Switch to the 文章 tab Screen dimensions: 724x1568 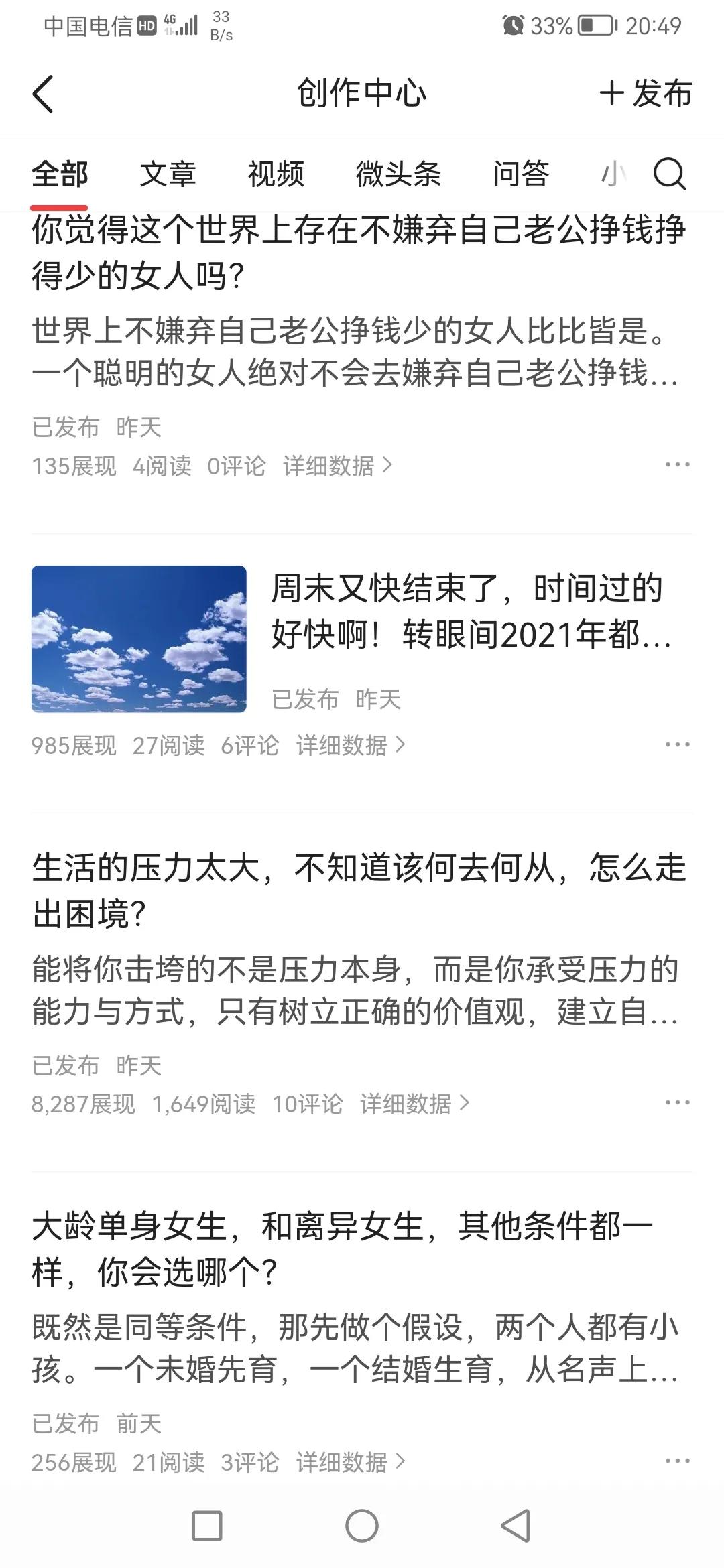click(x=168, y=176)
